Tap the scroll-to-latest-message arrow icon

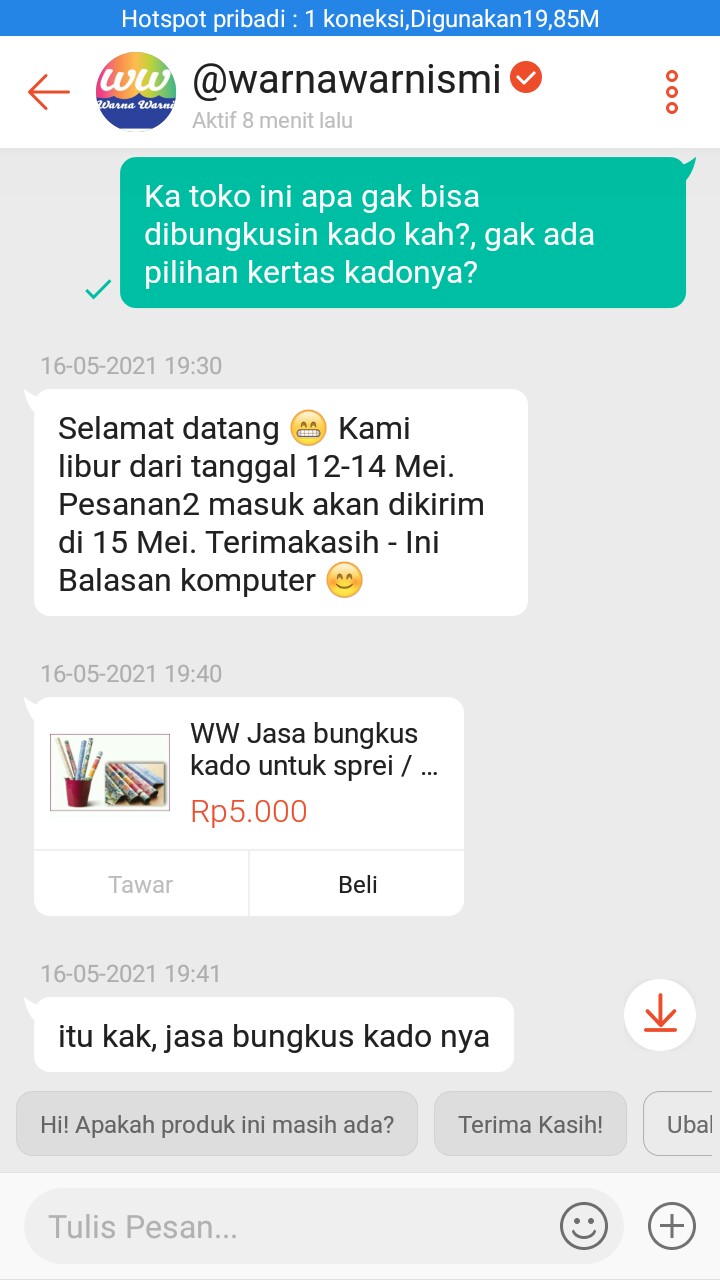[x=660, y=1014]
